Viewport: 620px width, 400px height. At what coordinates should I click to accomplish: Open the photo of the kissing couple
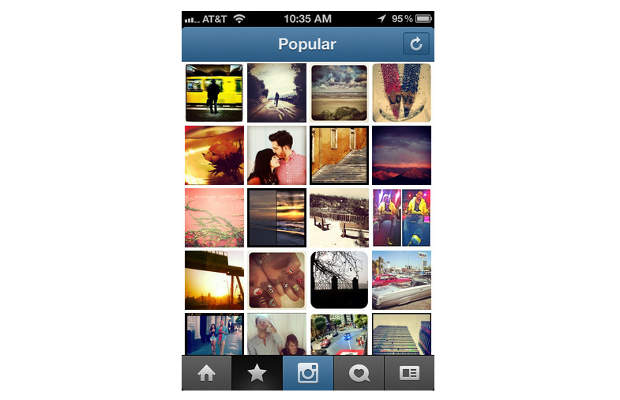pyautogui.click(x=276, y=155)
